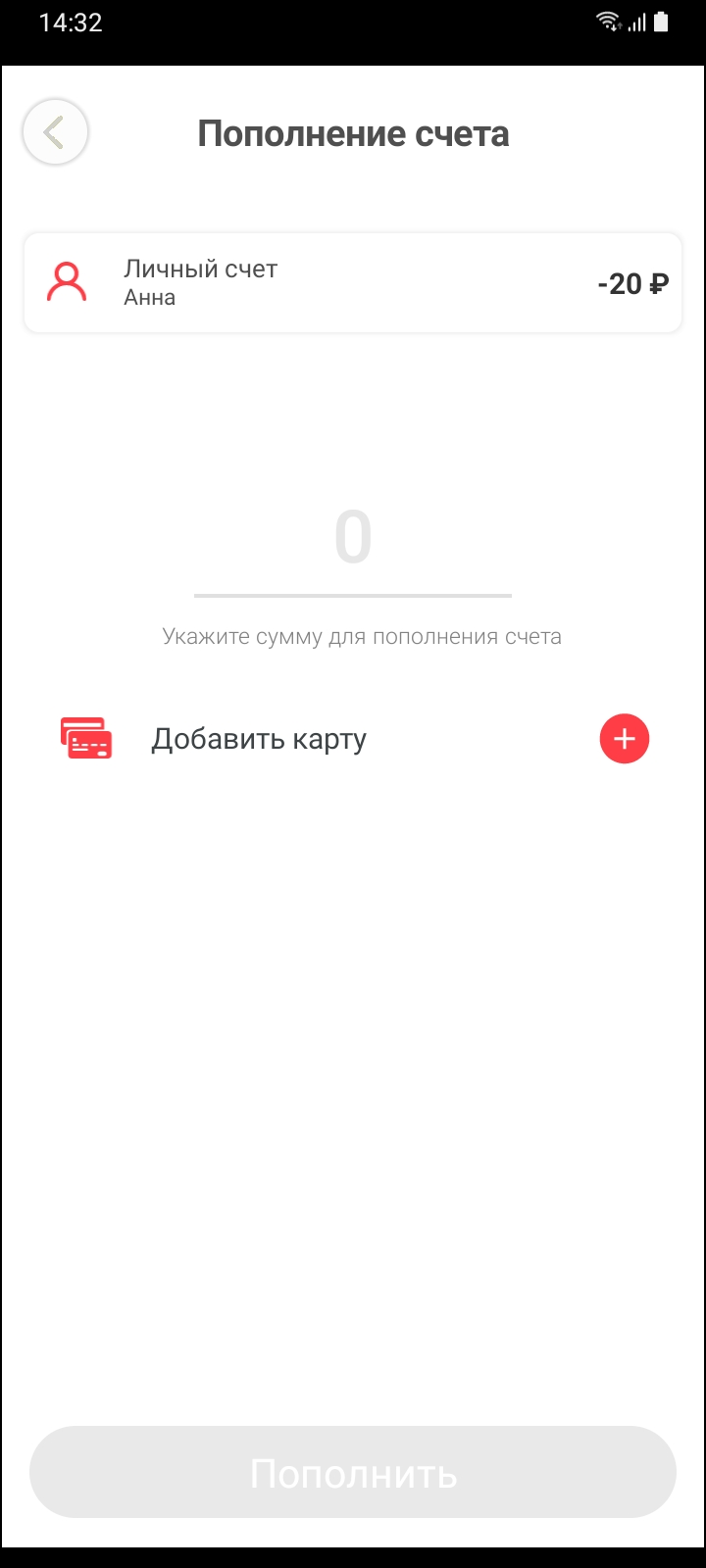706x1568 pixels.
Task: Open the Личный счет card for Анна
Action: point(352,283)
